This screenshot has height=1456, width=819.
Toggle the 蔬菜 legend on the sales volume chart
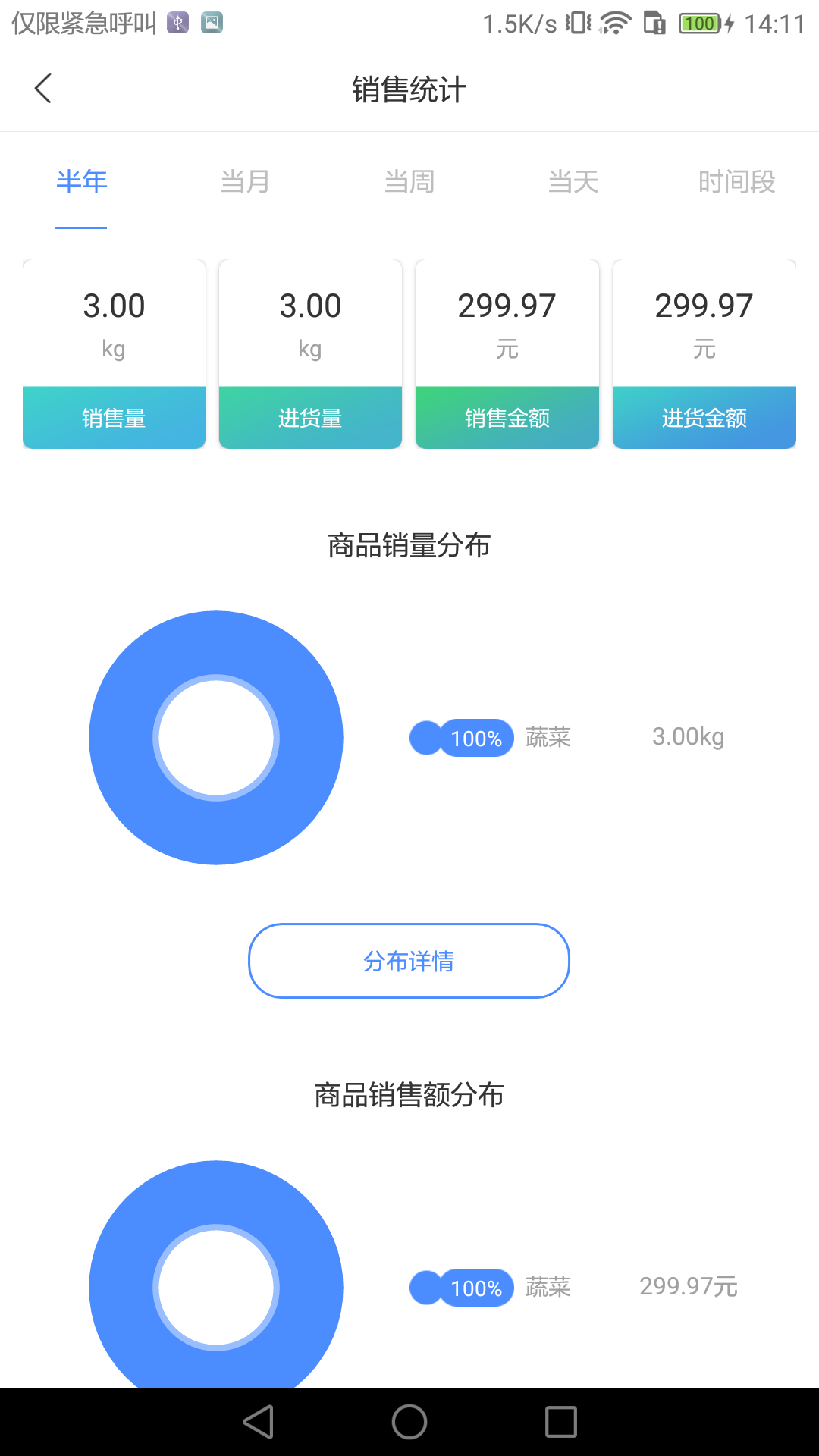[x=548, y=737]
